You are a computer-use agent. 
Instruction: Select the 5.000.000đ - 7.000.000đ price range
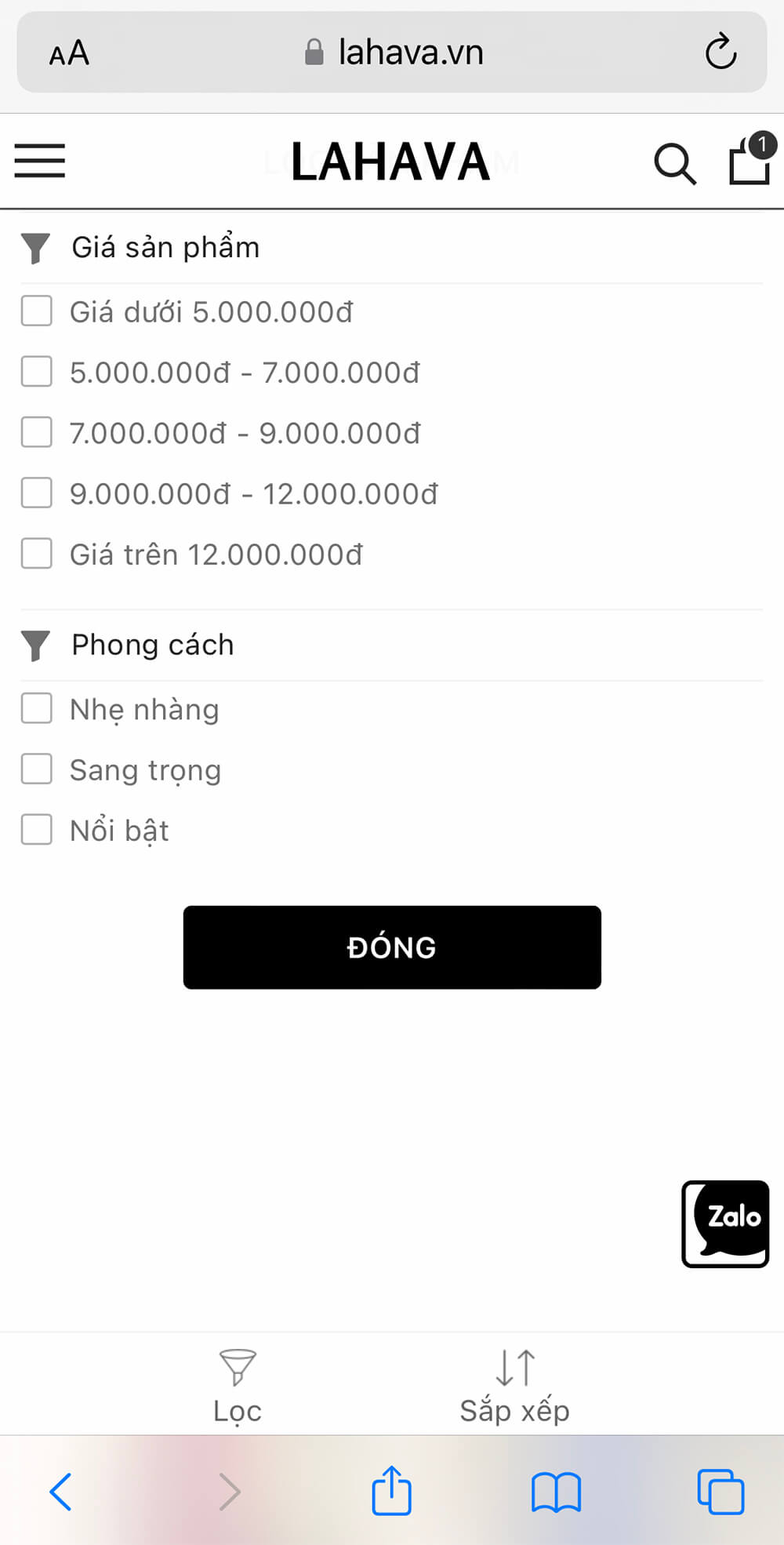coord(37,372)
